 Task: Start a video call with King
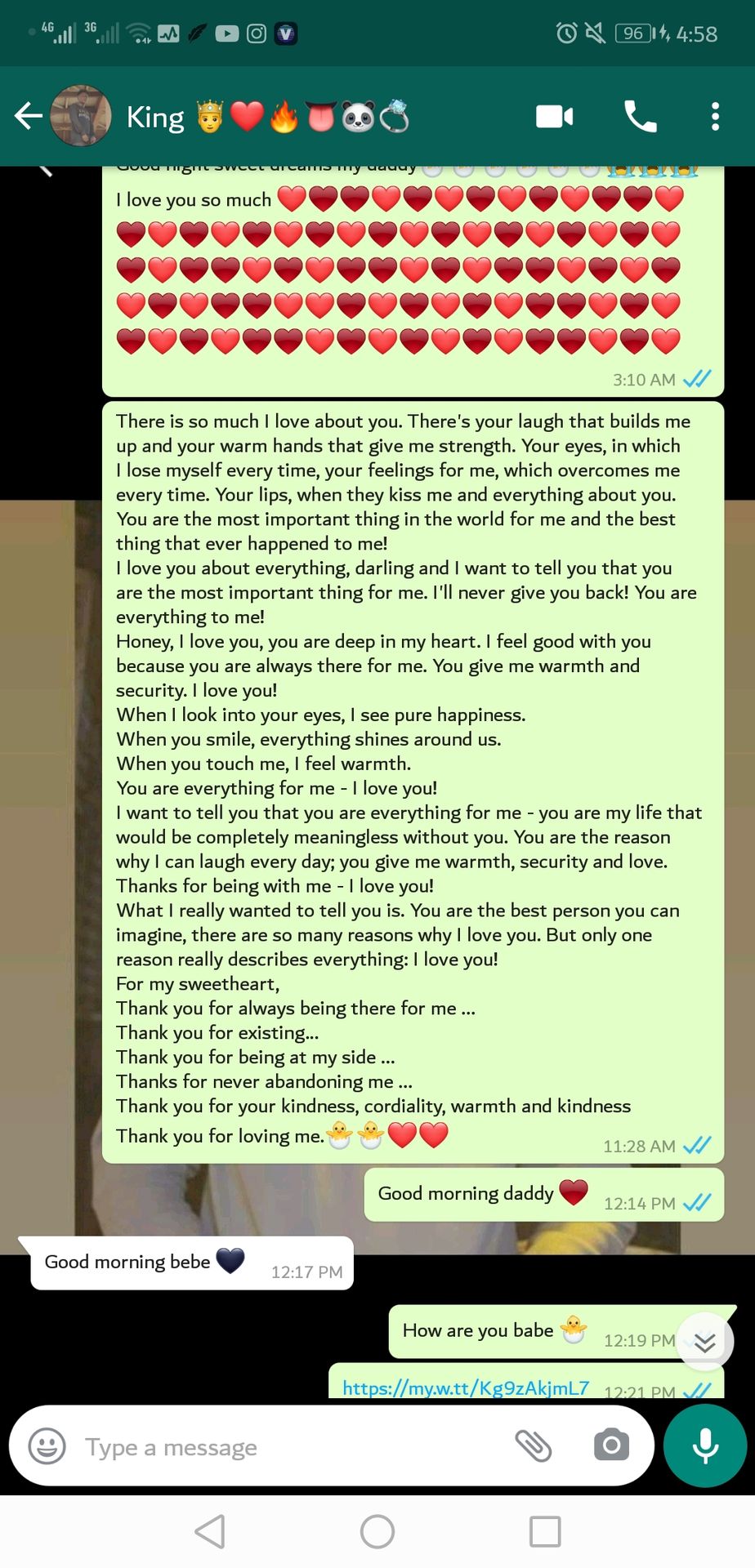click(554, 117)
